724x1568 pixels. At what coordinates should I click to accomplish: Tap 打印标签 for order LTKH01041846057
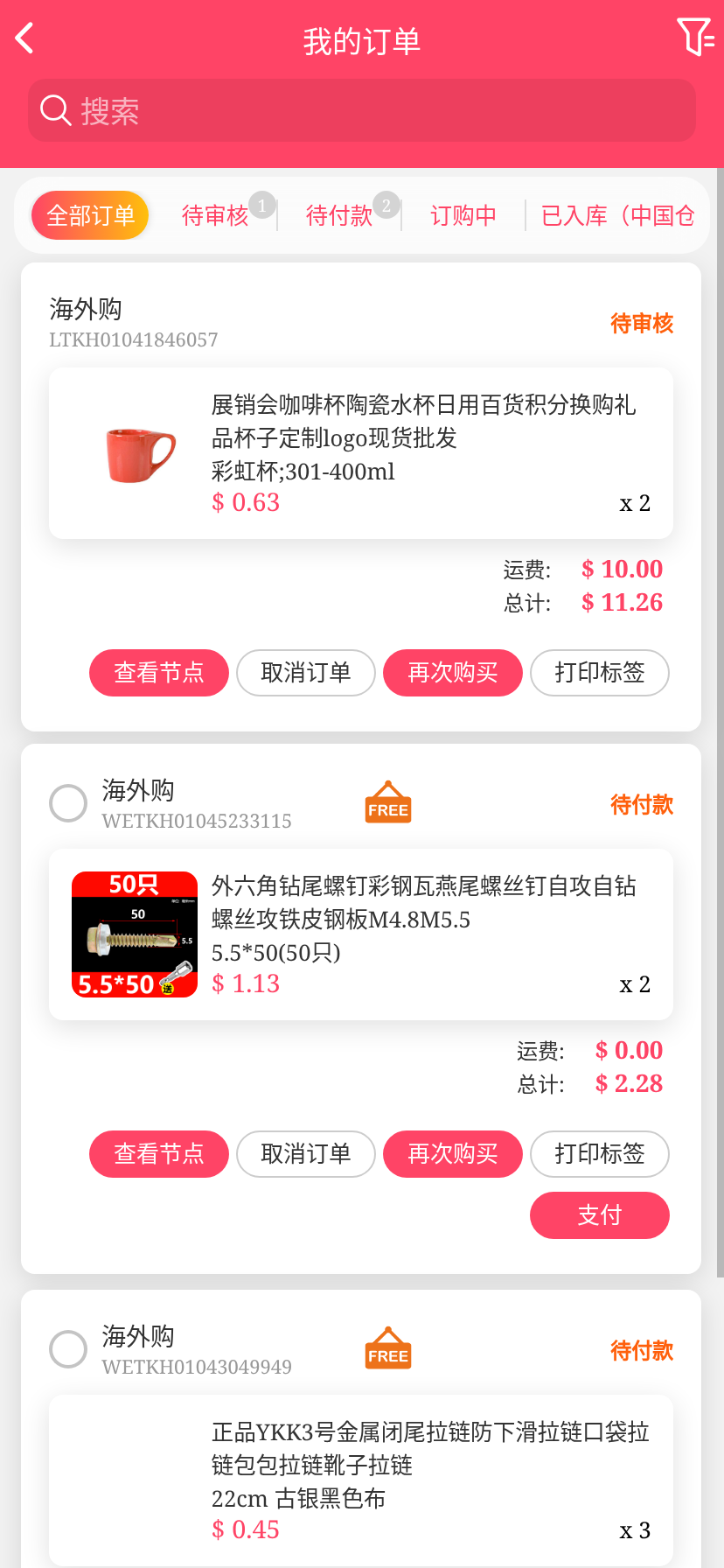[x=600, y=673]
